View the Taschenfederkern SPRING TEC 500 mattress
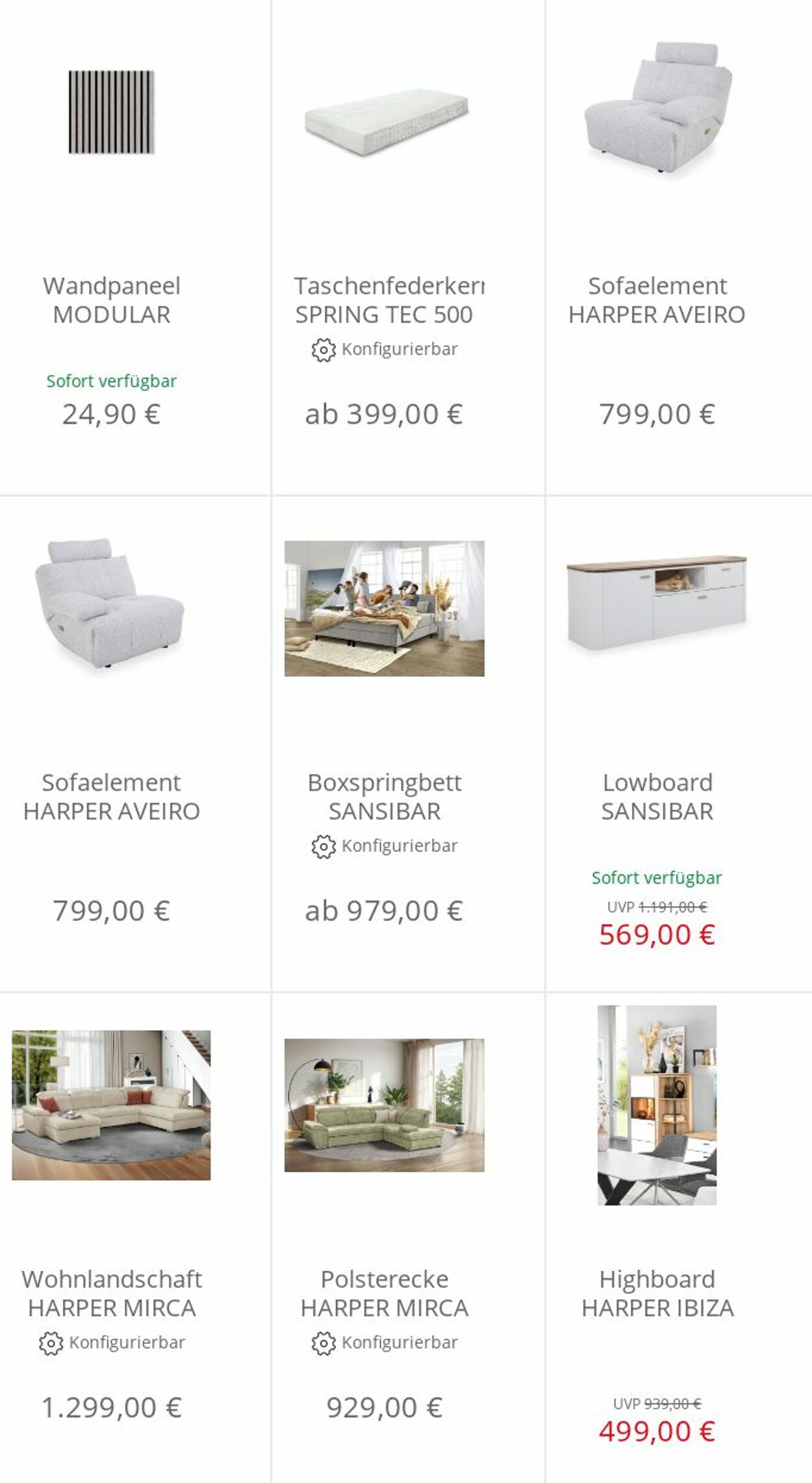This screenshot has height=1483, width=812. point(385,247)
